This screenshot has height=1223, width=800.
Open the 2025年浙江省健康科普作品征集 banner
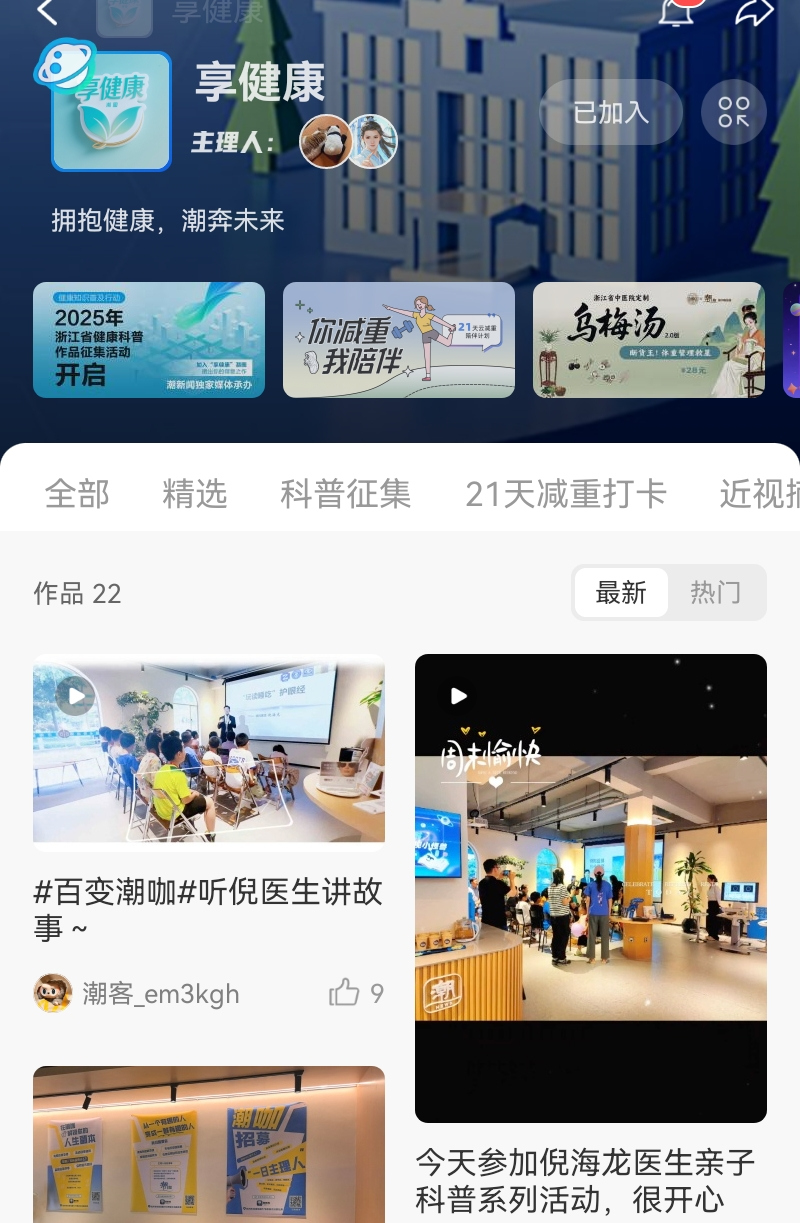coord(149,340)
